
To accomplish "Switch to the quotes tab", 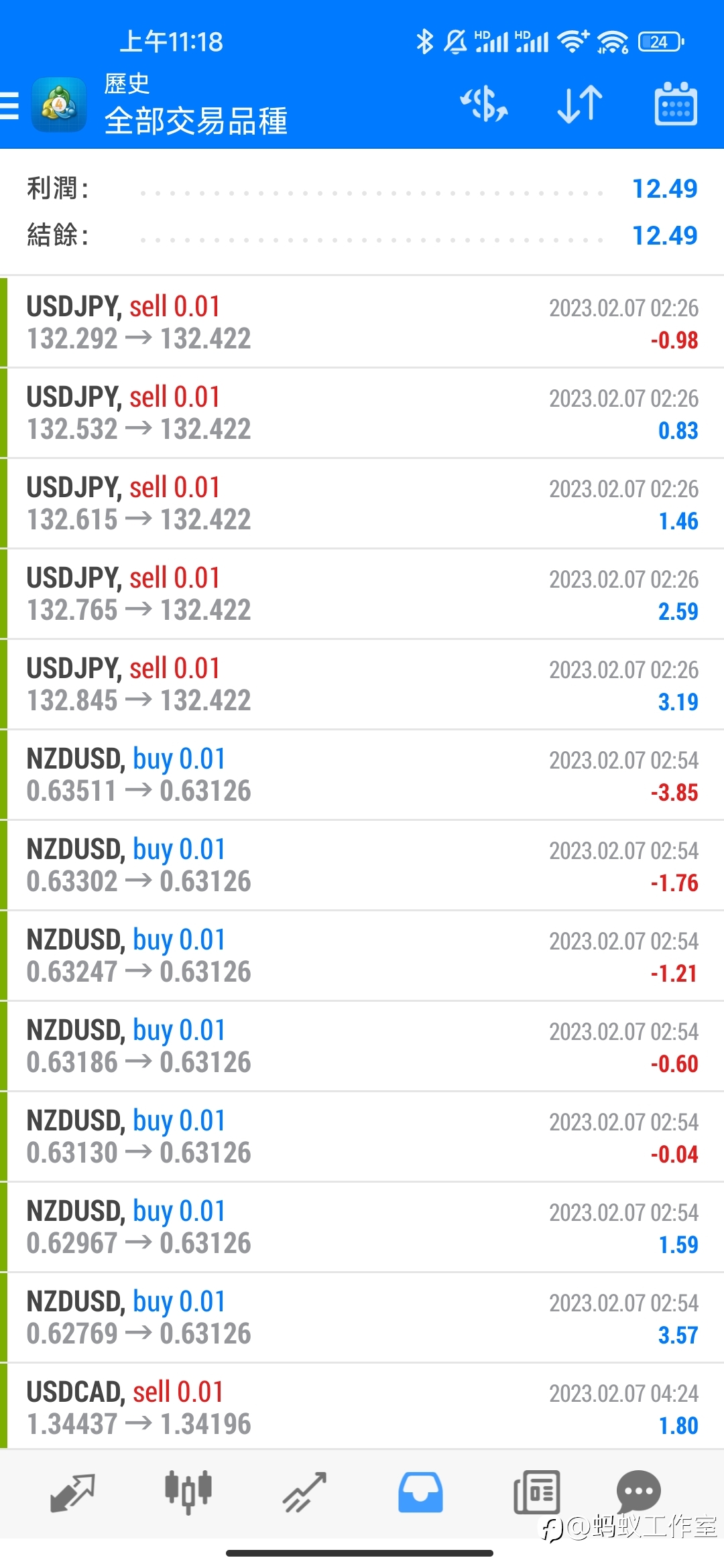I will tap(72, 1492).
